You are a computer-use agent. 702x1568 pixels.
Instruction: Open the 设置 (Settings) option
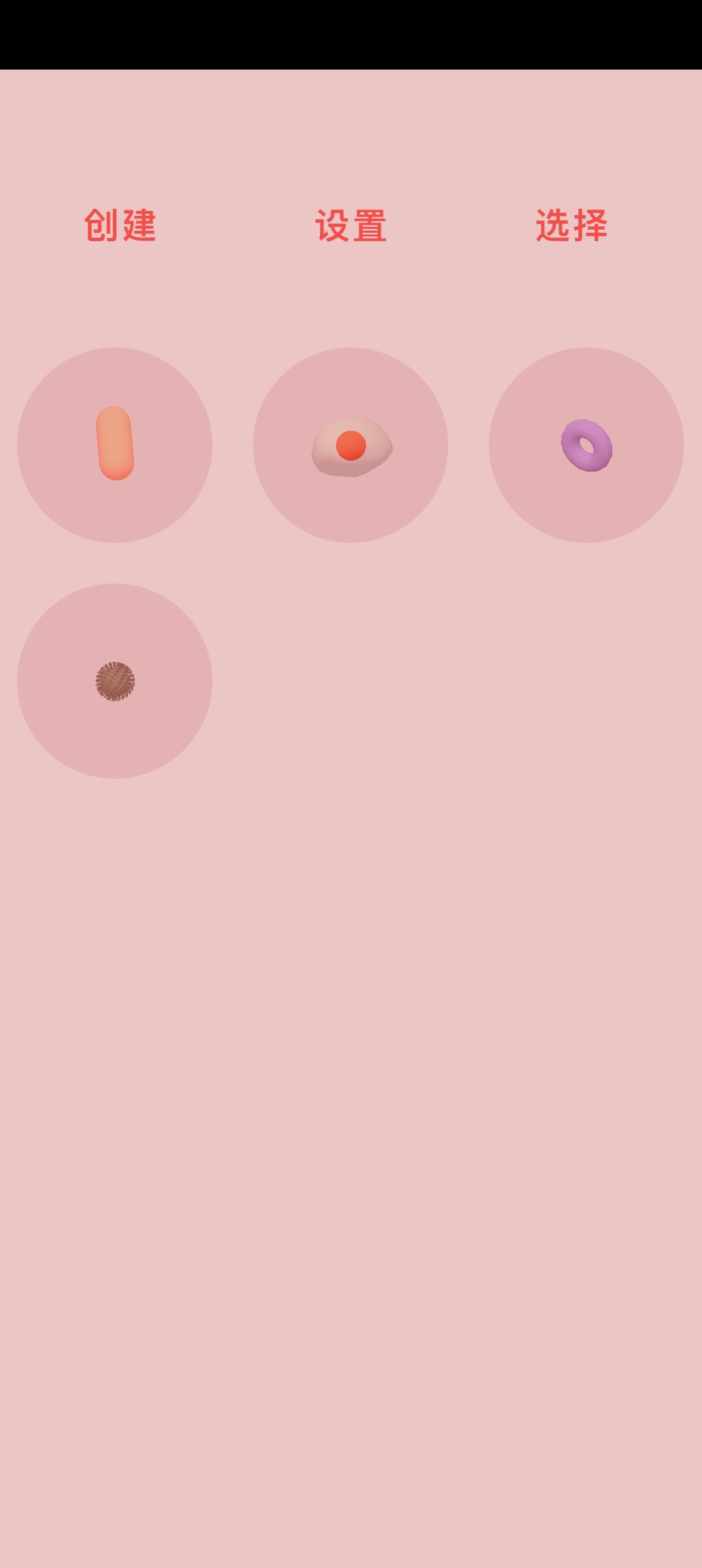click(x=351, y=226)
